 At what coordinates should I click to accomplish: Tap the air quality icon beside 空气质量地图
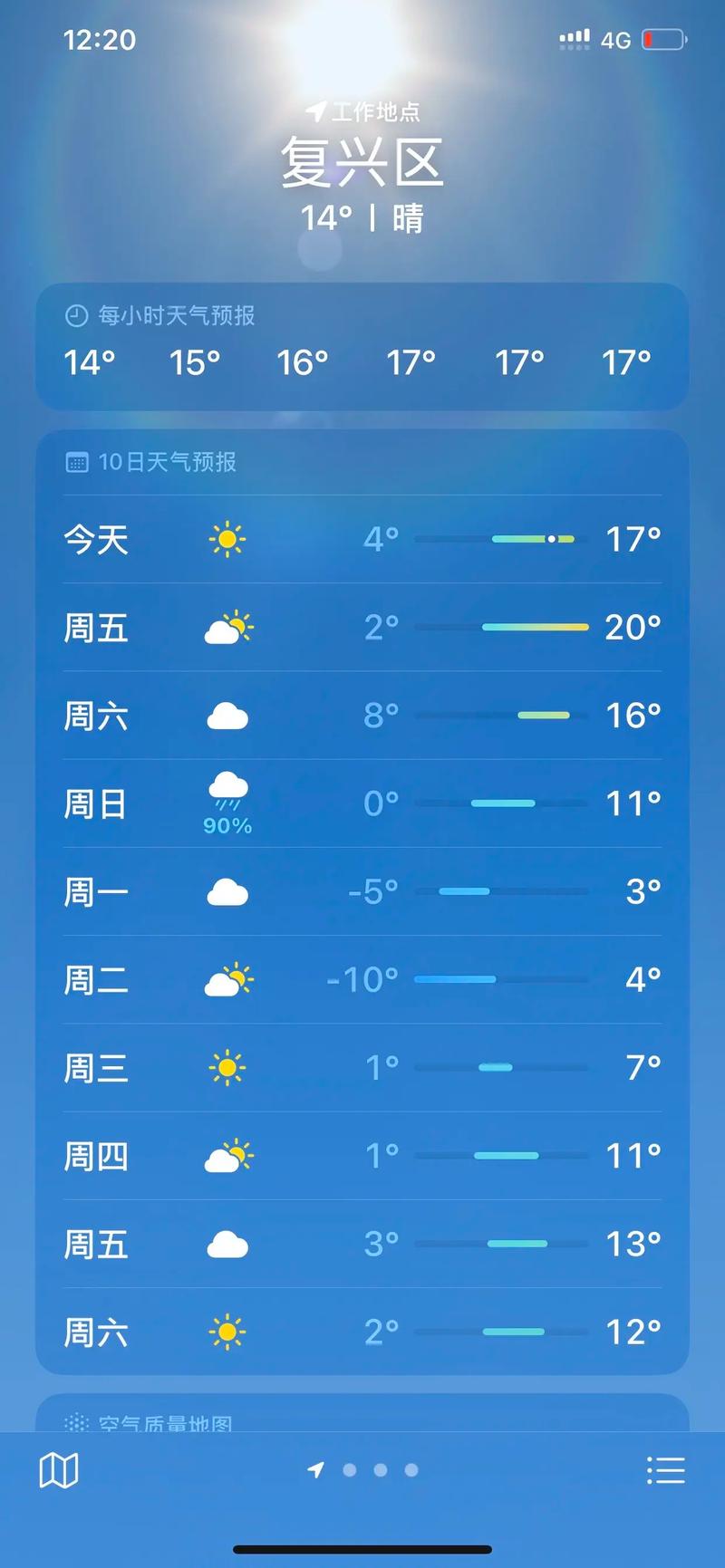coord(77,1420)
